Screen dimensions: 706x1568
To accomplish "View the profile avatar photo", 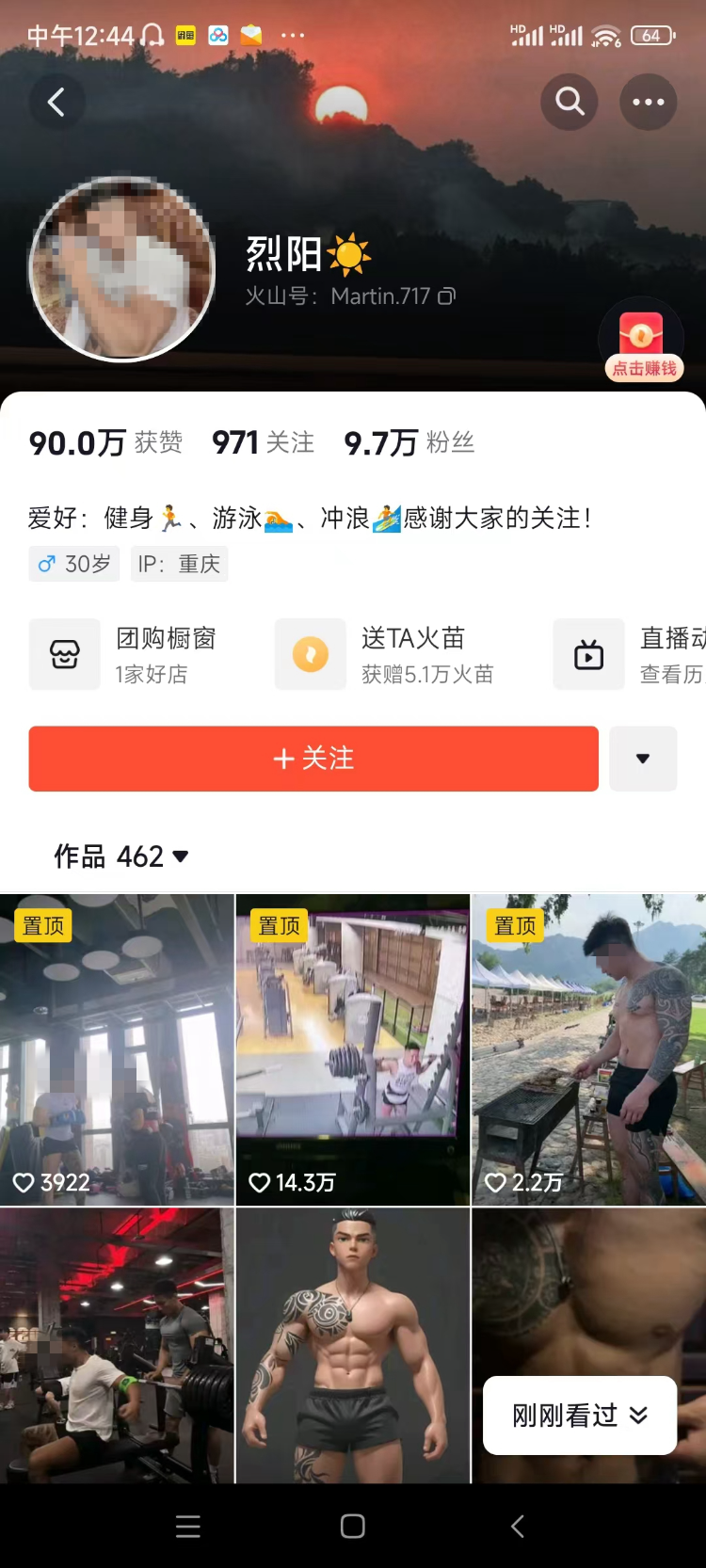I will coord(122,269).
